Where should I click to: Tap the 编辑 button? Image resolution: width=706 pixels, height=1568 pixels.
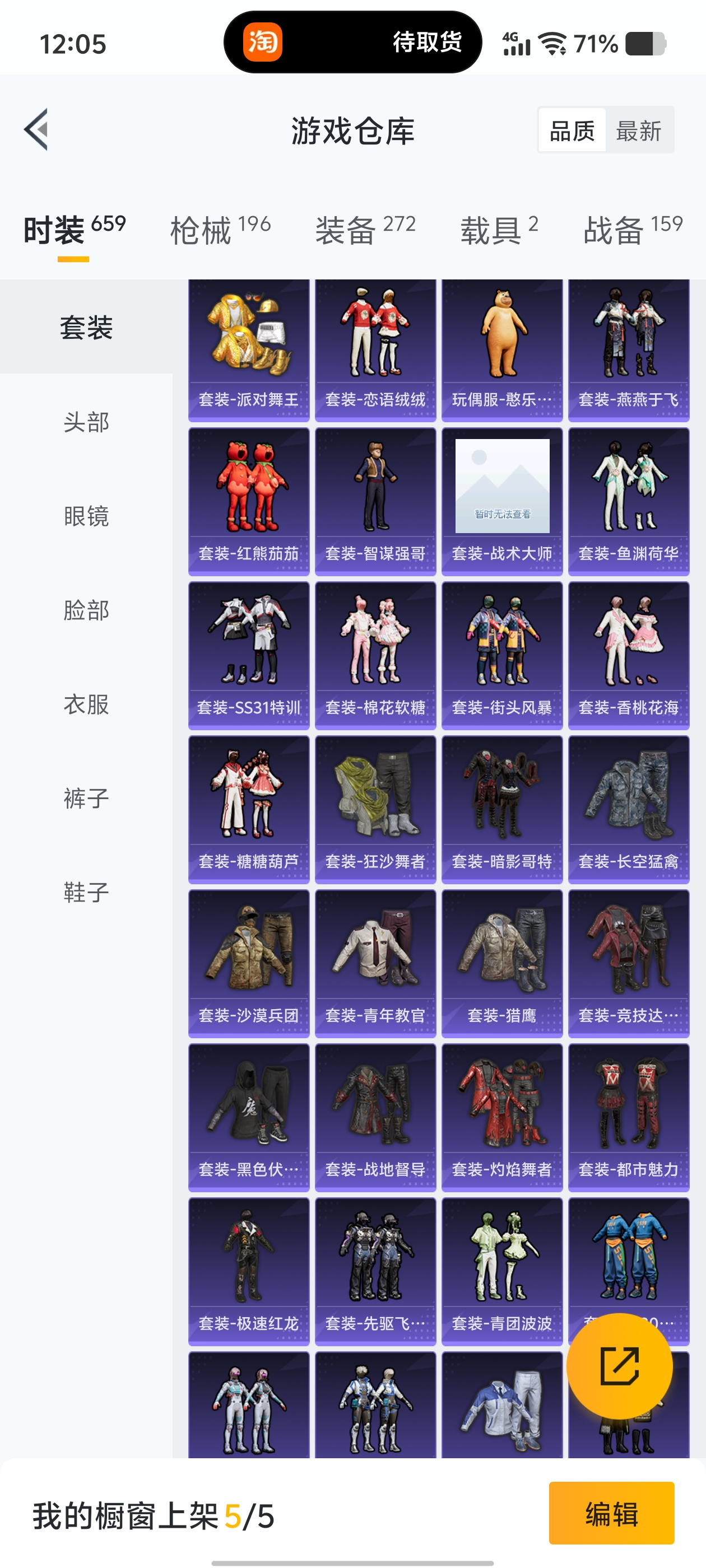(611, 1513)
